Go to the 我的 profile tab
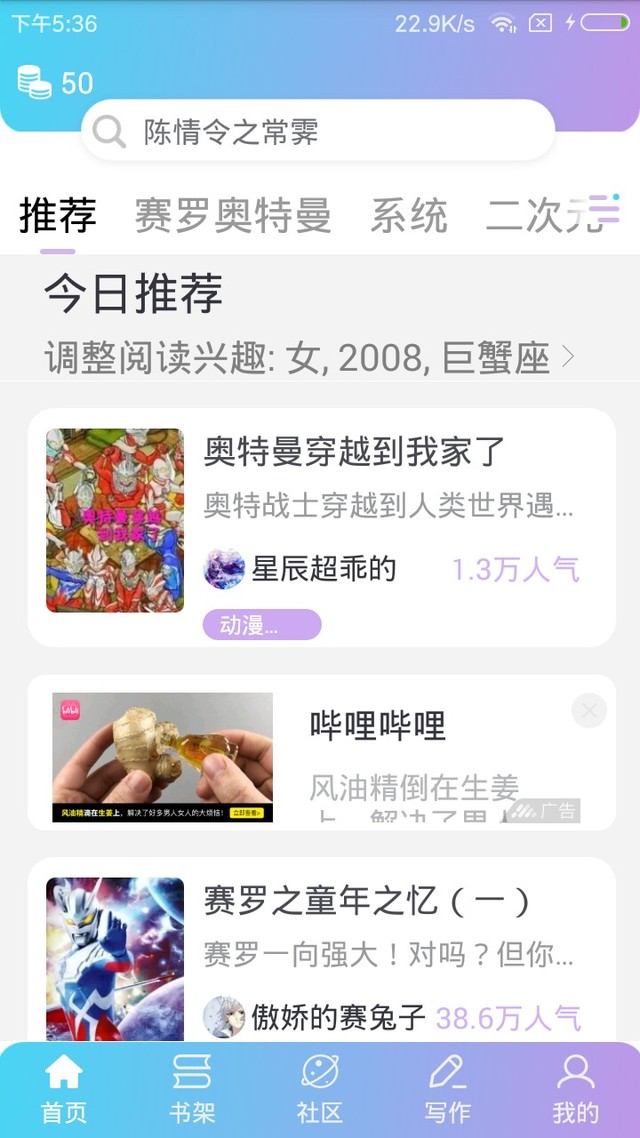640x1138 pixels. click(576, 1089)
